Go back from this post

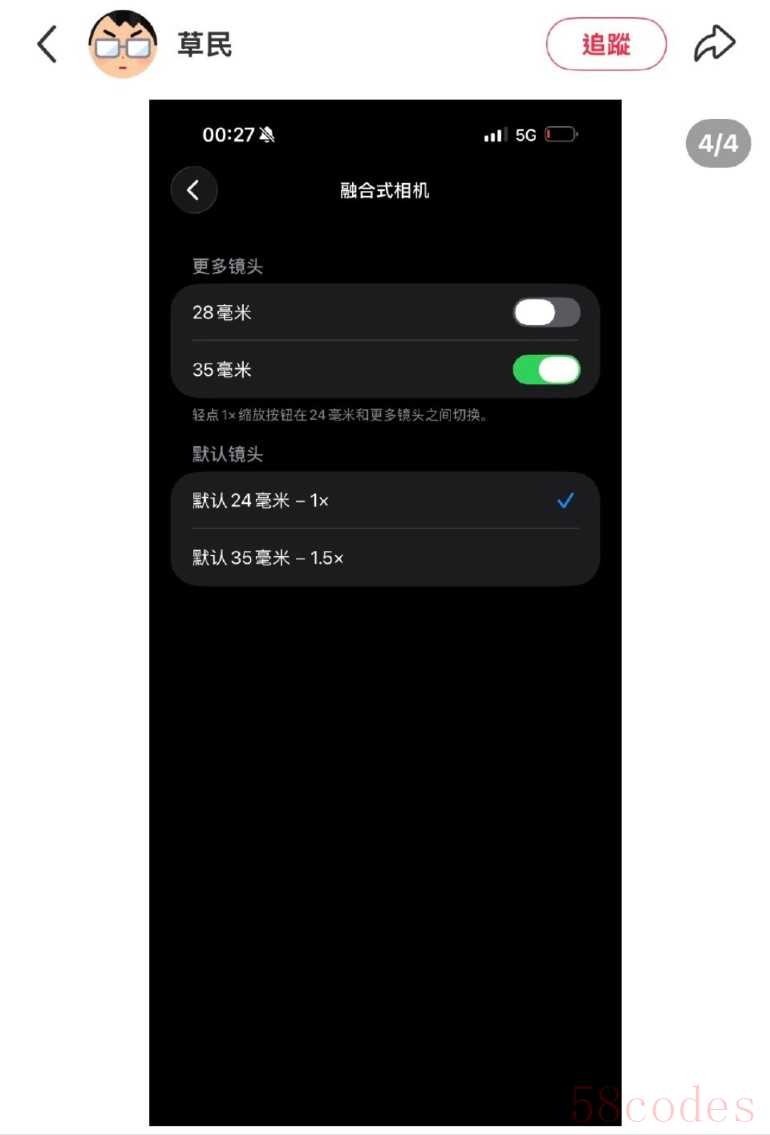tap(46, 44)
